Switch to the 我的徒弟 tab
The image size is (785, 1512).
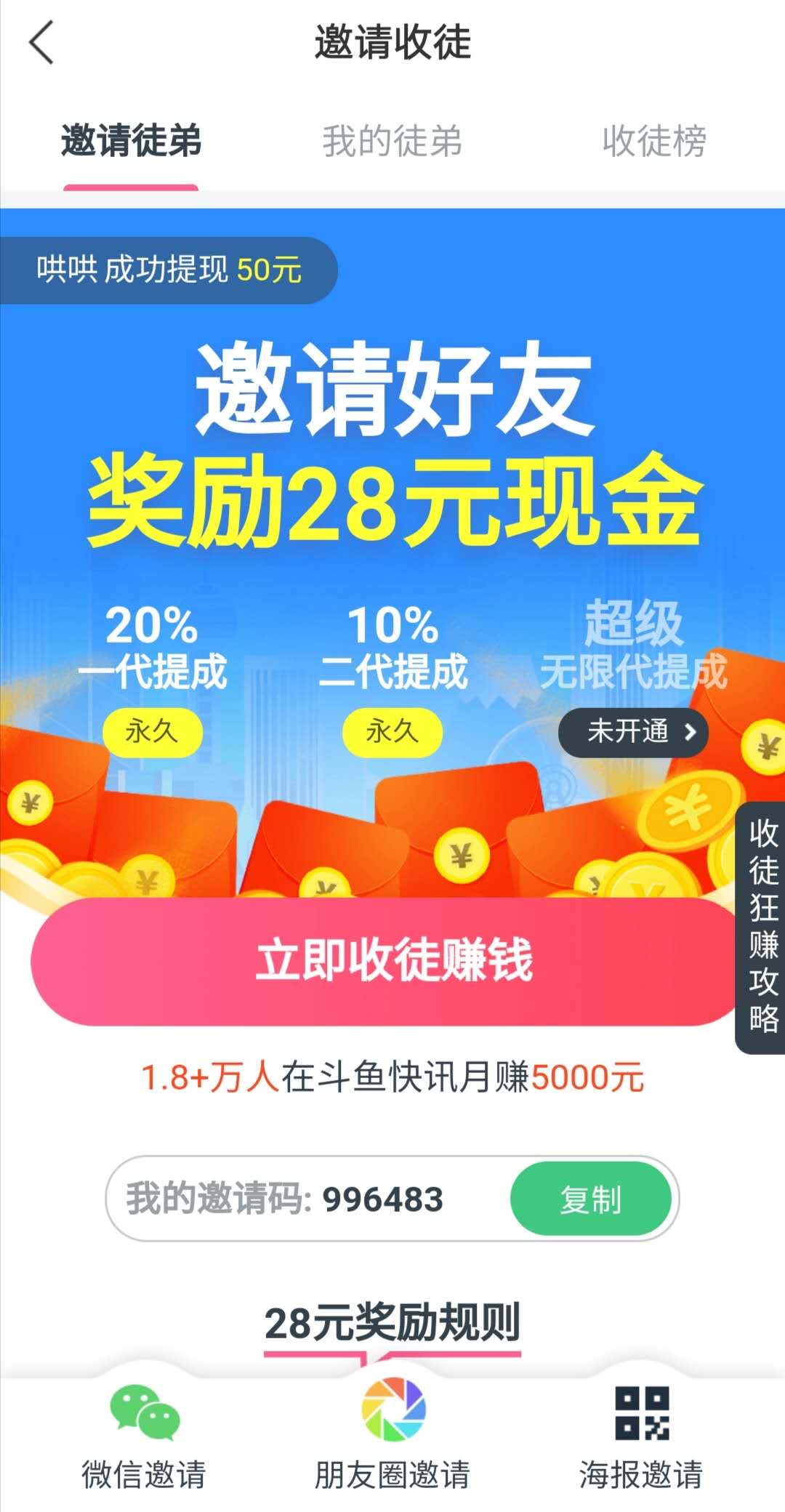[392, 140]
